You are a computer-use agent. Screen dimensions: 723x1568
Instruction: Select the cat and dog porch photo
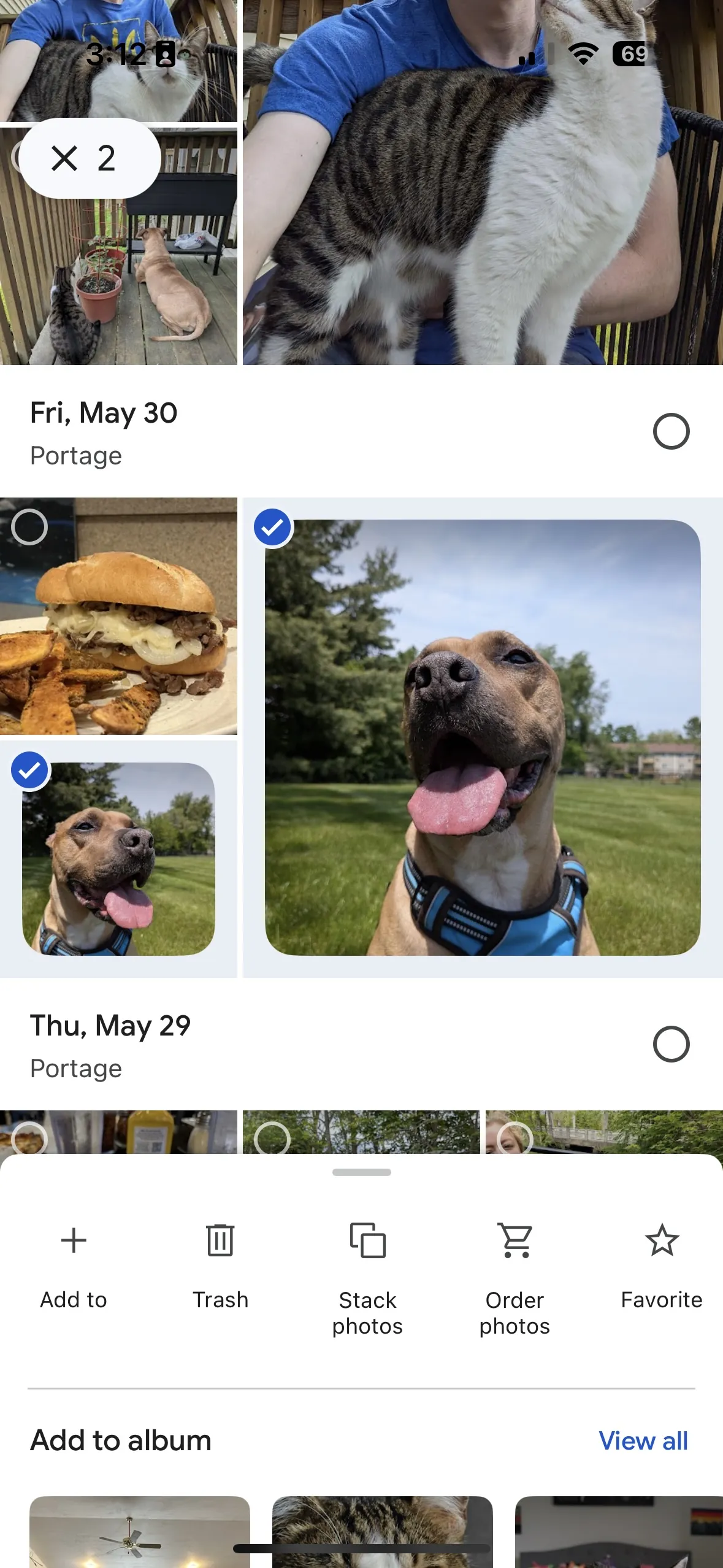pos(123,276)
